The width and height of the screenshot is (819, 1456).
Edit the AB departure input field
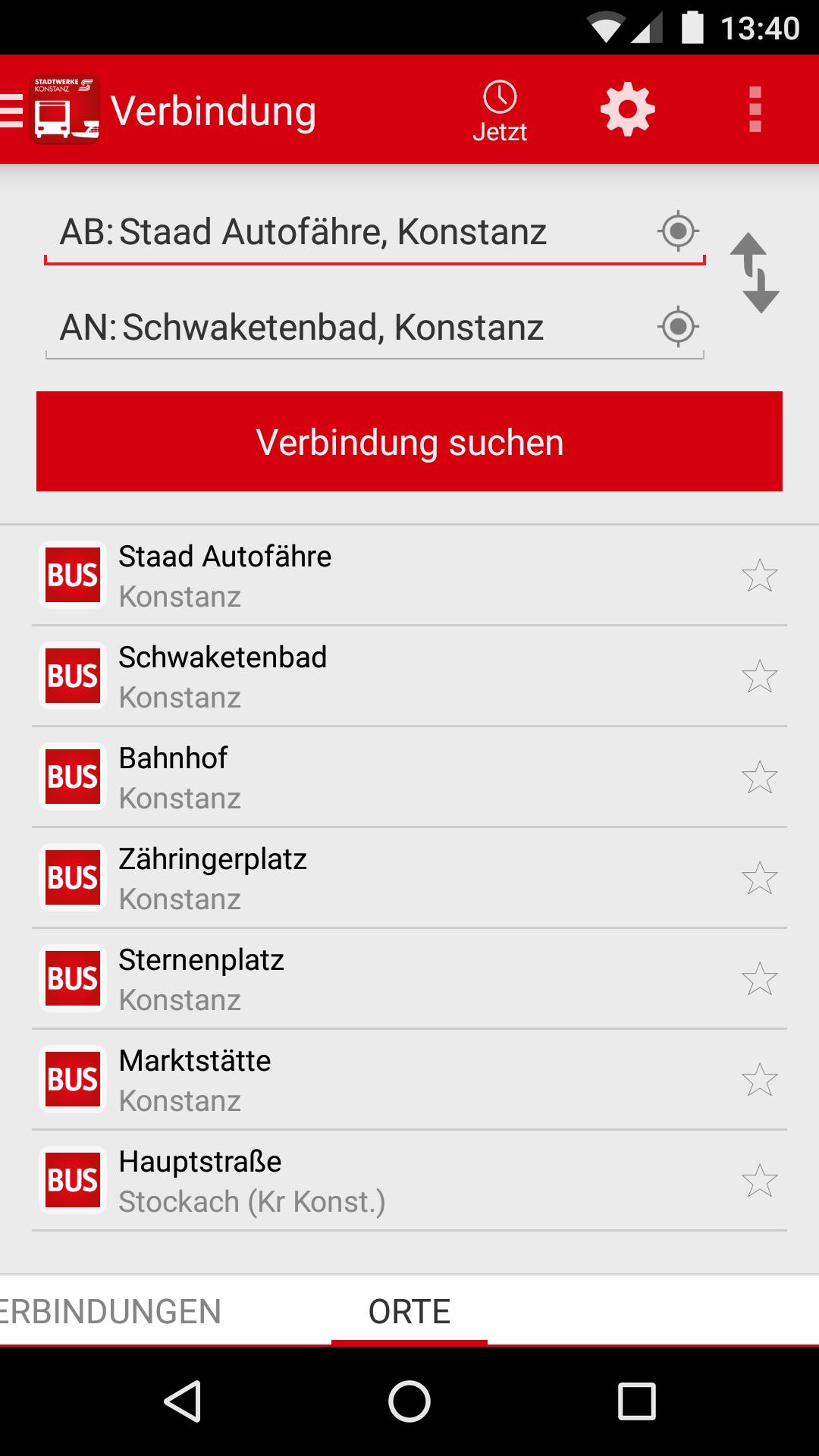pyautogui.click(x=341, y=234)
